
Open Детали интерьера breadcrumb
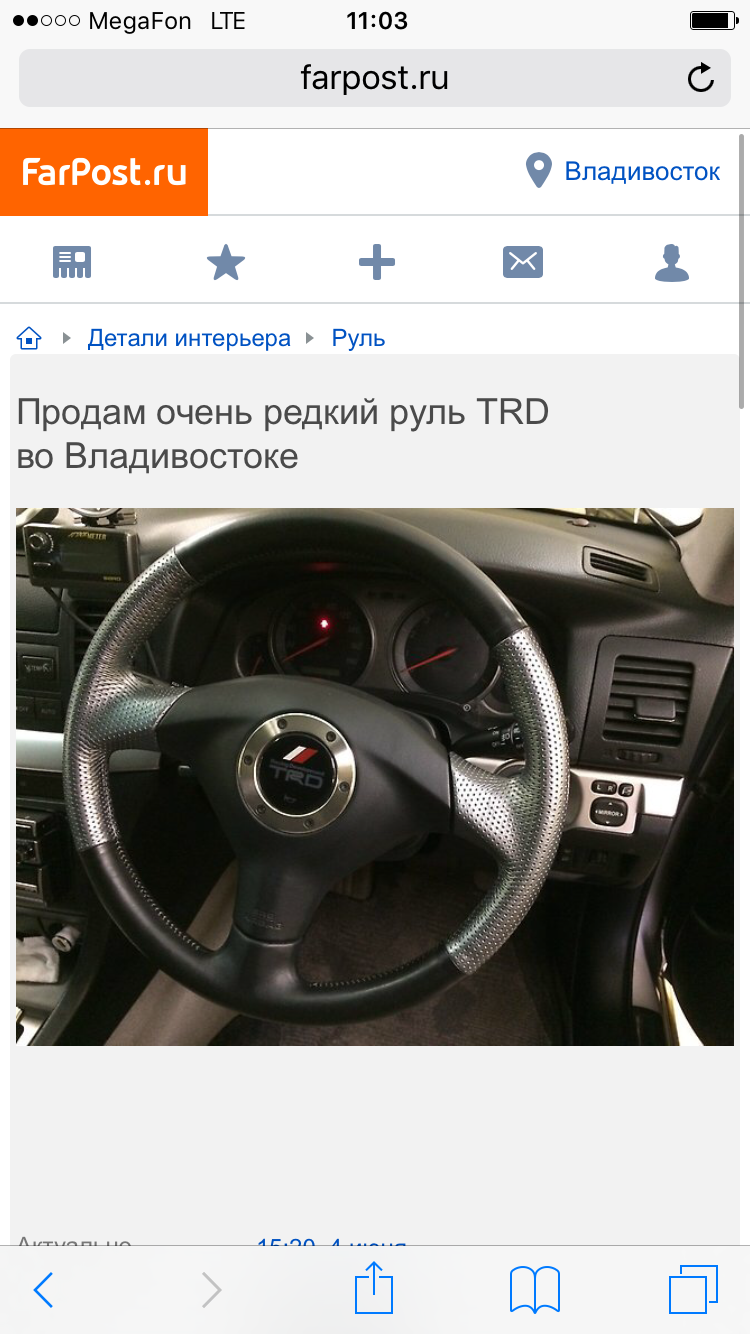(189, 338)
